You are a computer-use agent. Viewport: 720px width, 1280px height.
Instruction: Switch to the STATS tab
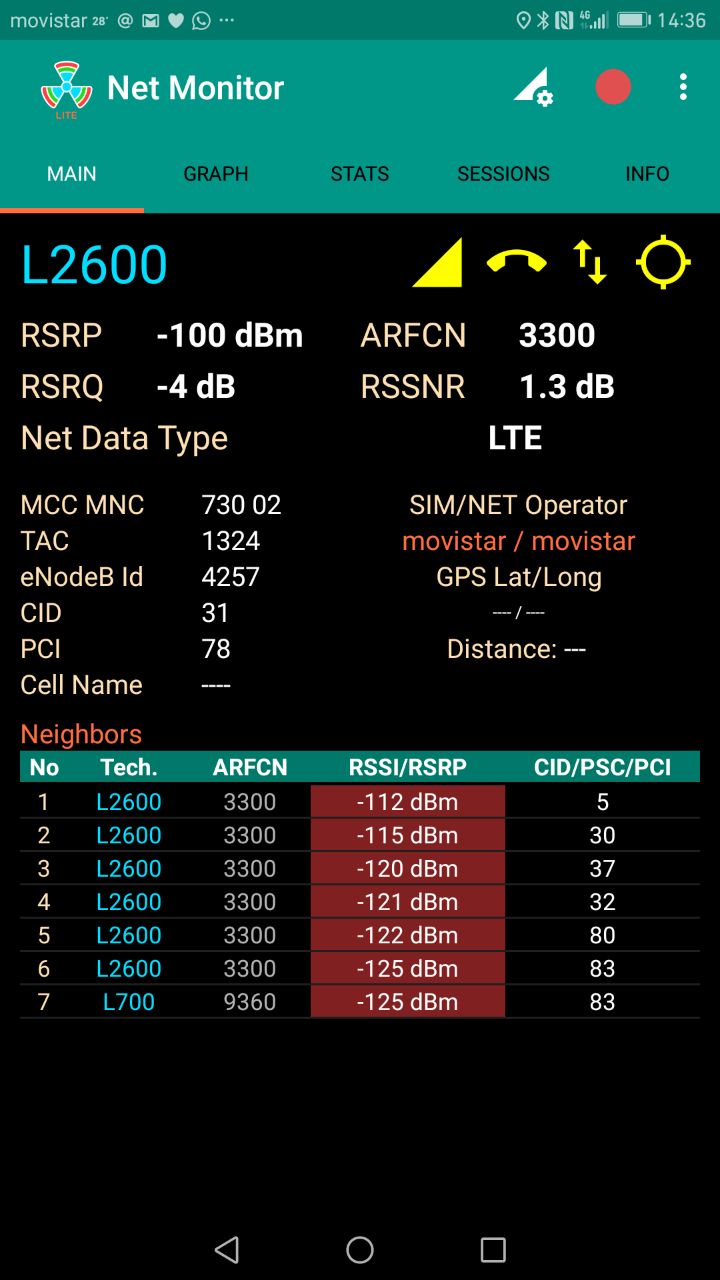pos(360,174)
